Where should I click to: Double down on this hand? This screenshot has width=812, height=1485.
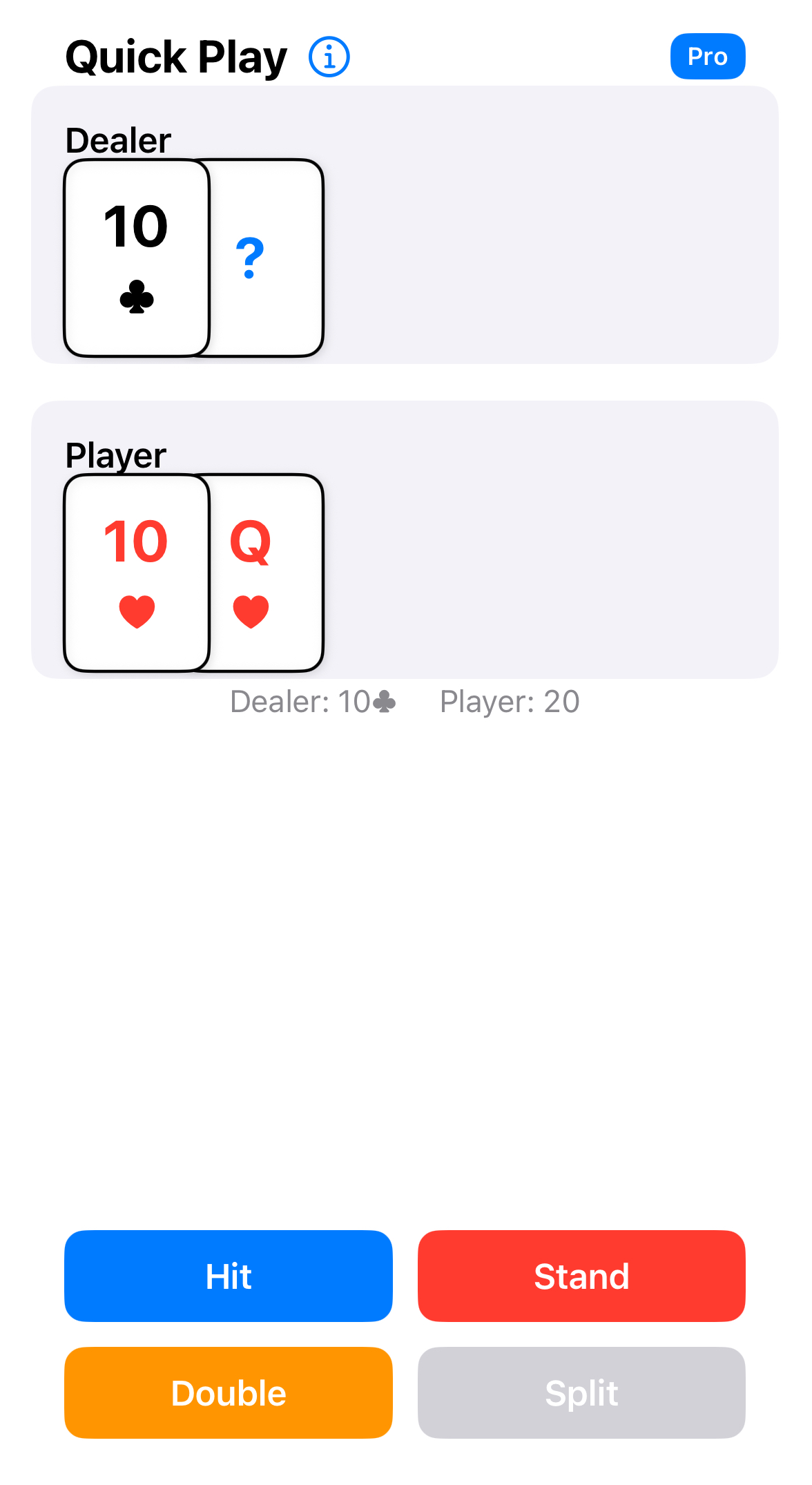(229, 1392)
